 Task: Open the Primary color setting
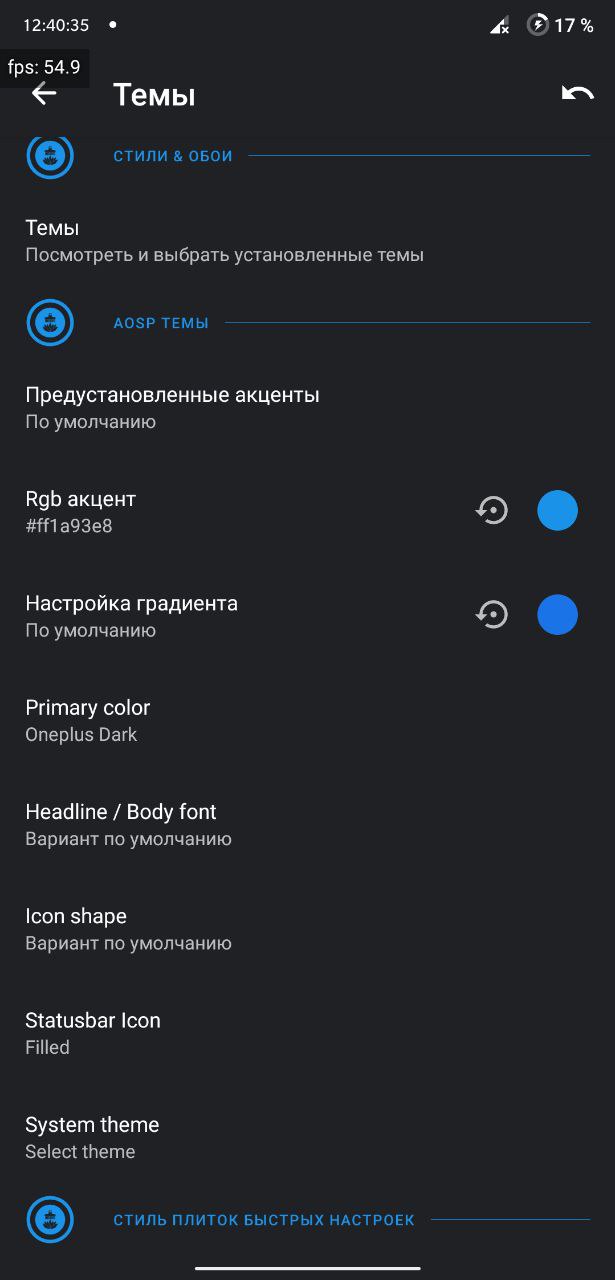click(88, 720)
